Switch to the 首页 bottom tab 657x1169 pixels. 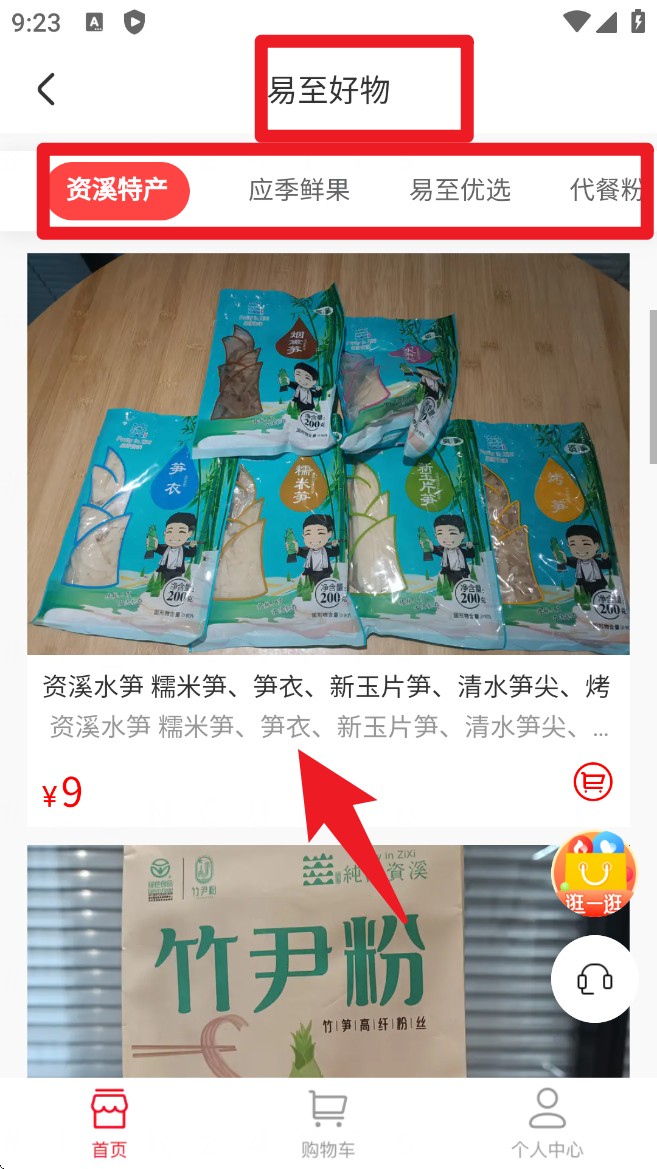click(x=109, y=1122)
